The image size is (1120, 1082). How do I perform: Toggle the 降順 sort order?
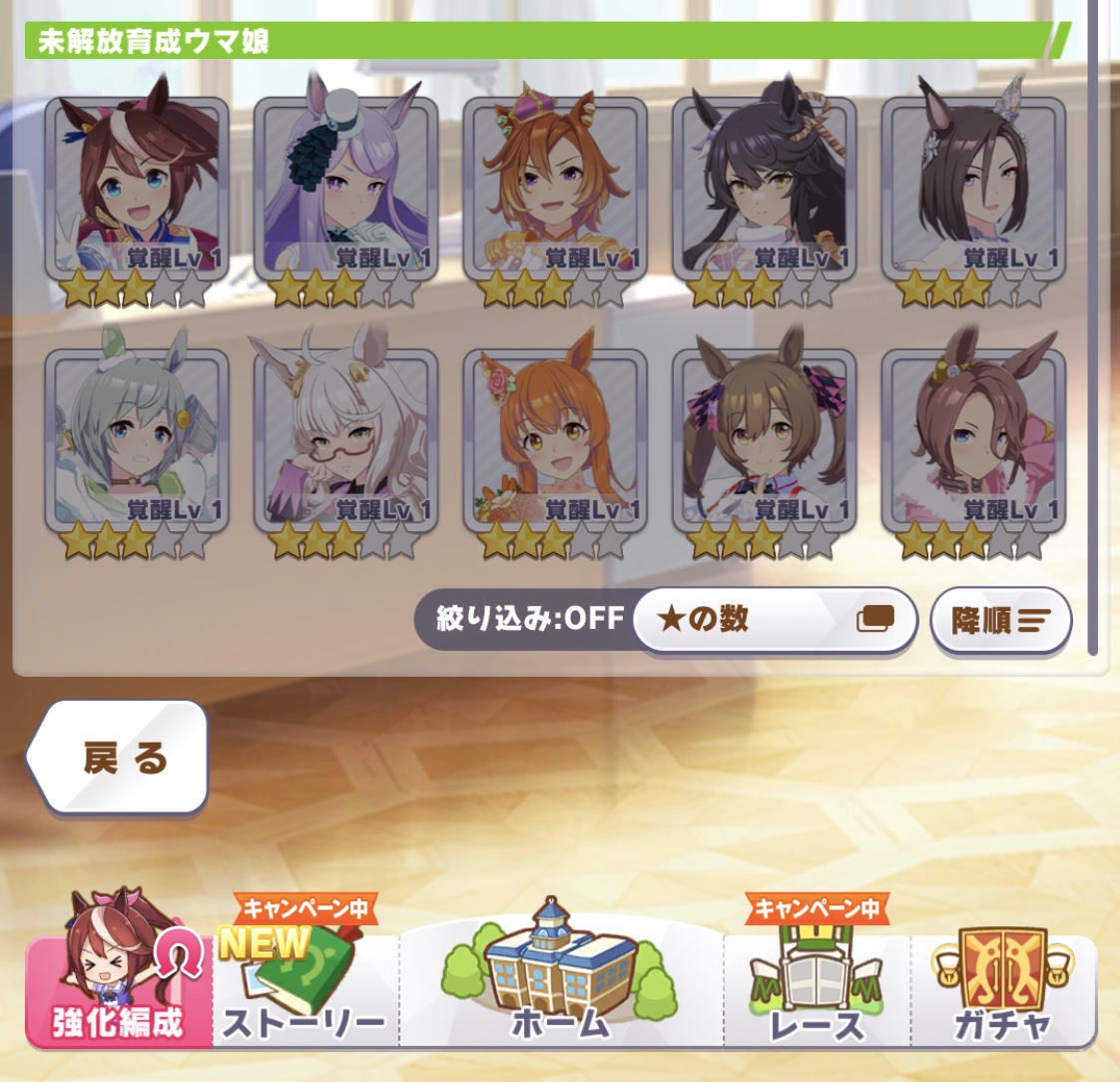tap(1000, 621)
